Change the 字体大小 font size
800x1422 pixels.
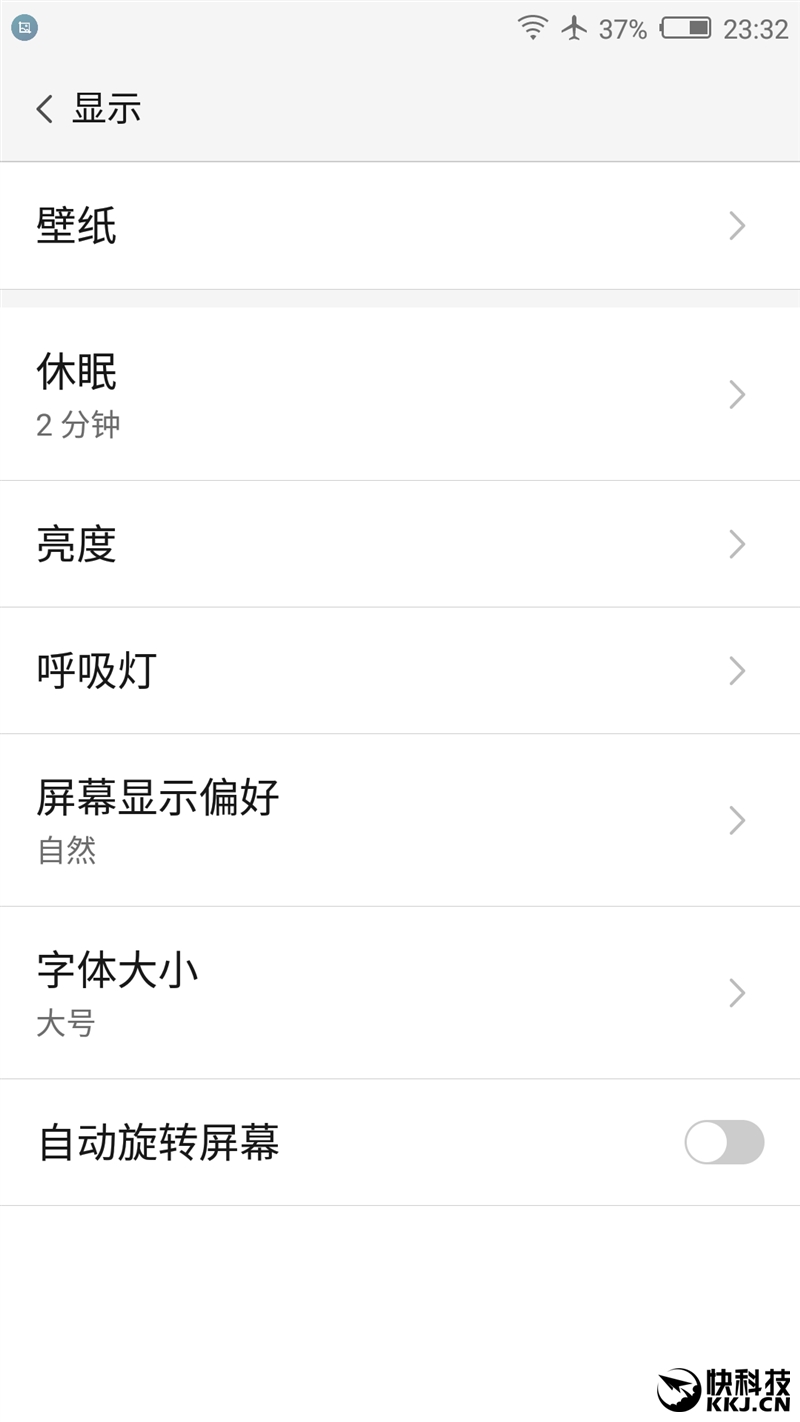tap(400, 993)
